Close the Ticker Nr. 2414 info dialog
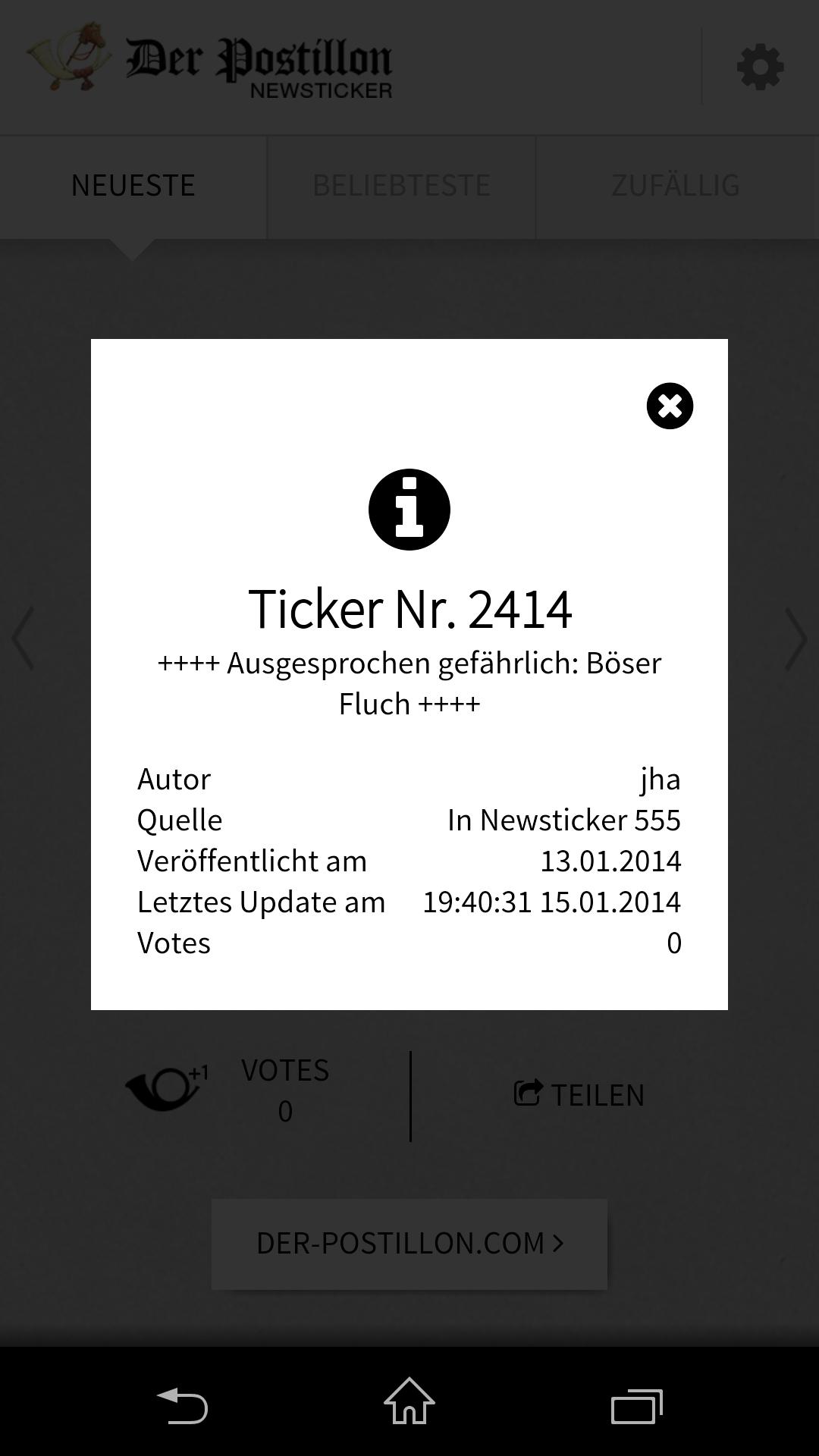 click(670, 406)
